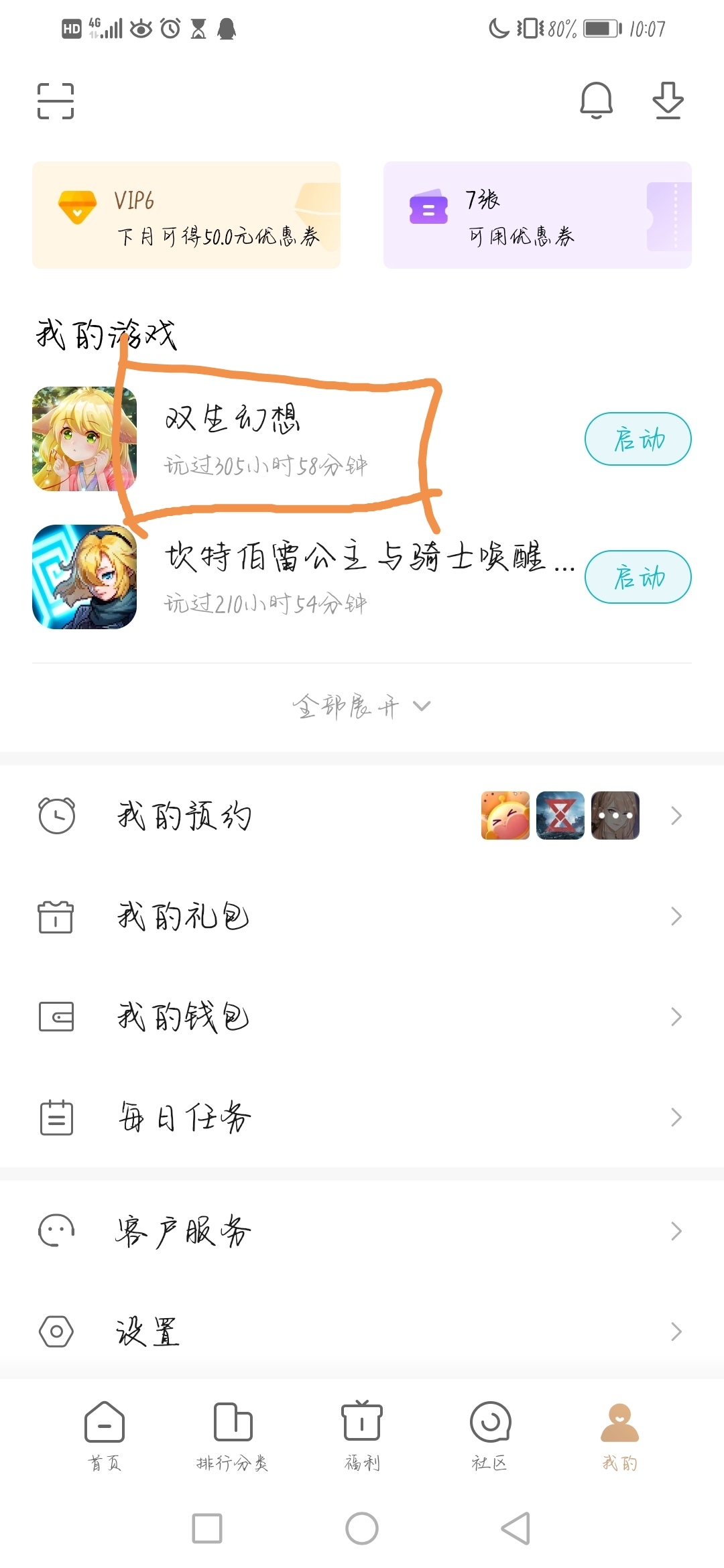The image size is (724, 1568).
Task: Launch 坎特佰雷公主与骑士唤醒 via 启动
Action: [x=637, y=576]
